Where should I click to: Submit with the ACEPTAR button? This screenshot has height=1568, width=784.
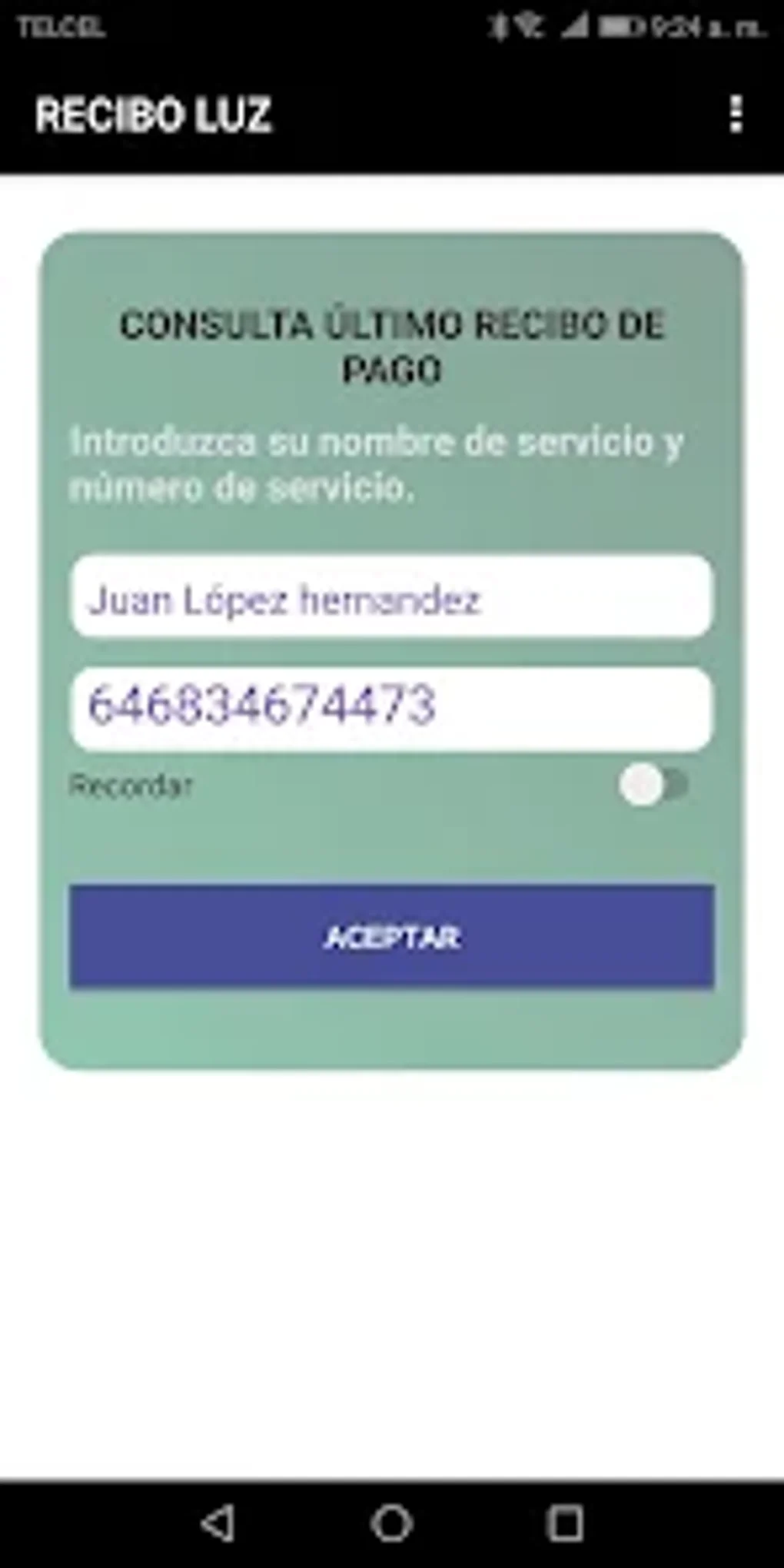pos(391,936)
